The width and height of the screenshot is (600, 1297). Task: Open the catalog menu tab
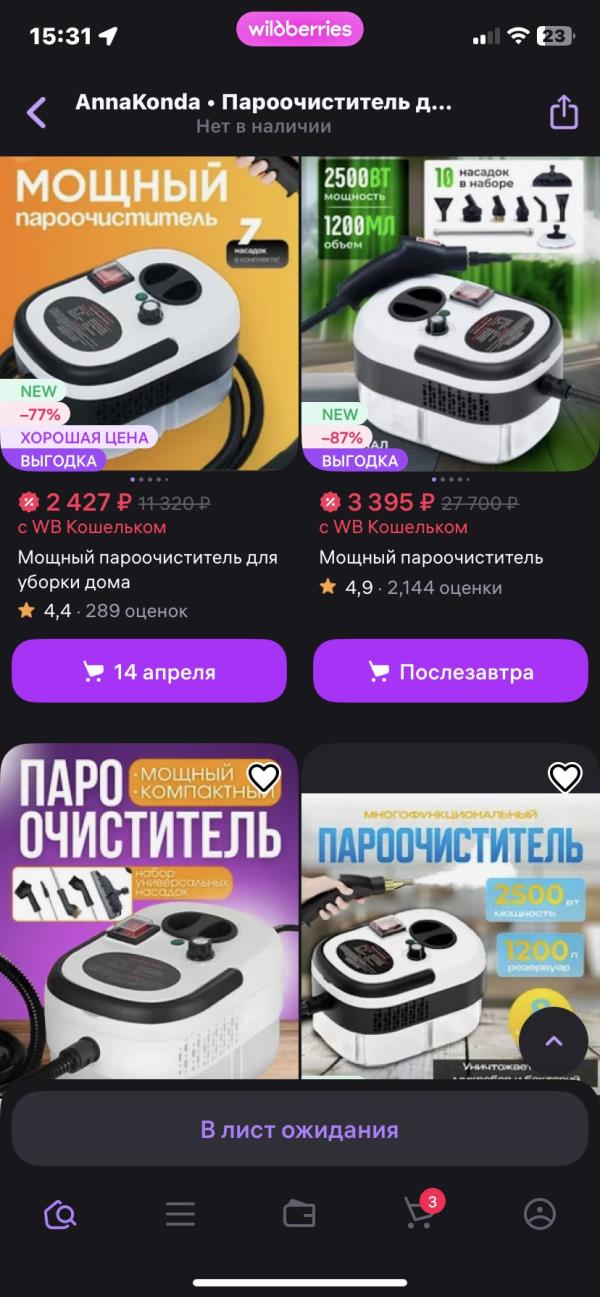[180, 1214]
